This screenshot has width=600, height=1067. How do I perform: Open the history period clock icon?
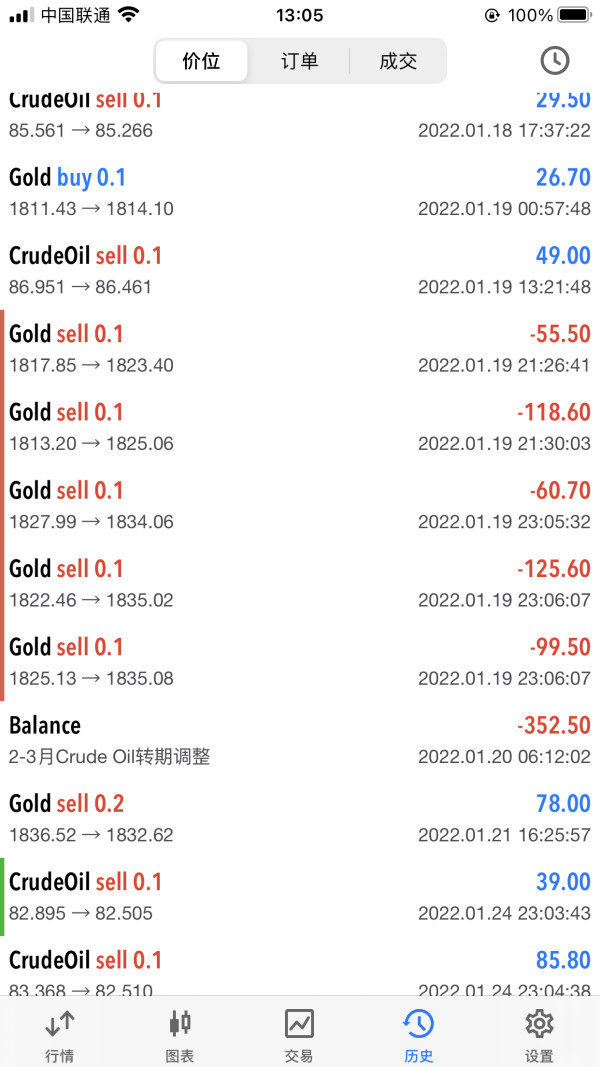pyautogui.click(x=554, y=61)
